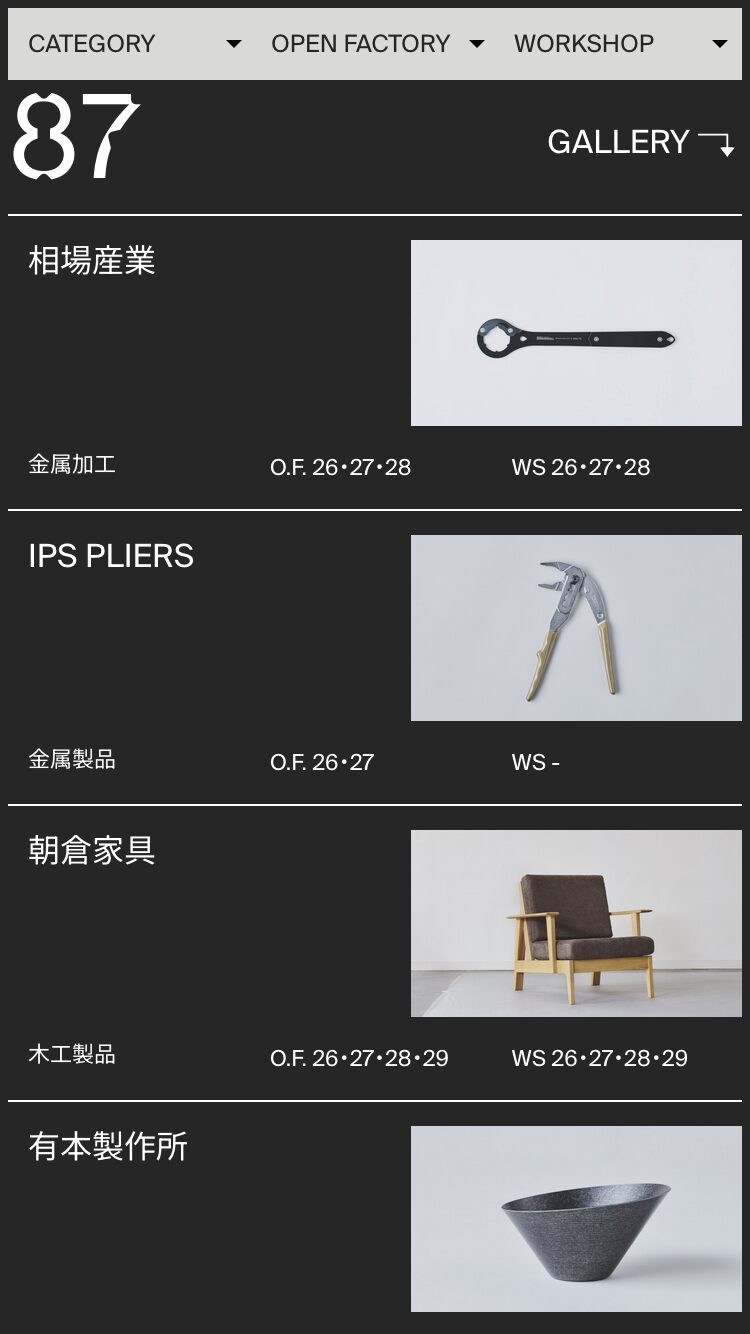
Task: Open the IPS PLIERS company entry
Action: point(111,556)
